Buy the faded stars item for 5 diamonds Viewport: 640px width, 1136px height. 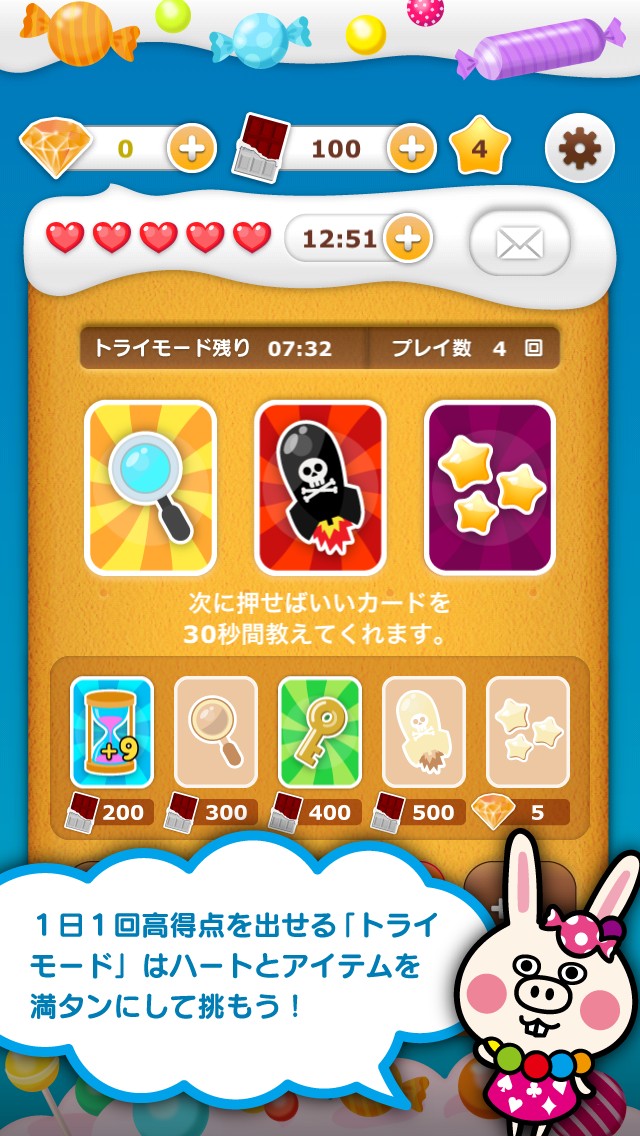click(x=527, y=732)
